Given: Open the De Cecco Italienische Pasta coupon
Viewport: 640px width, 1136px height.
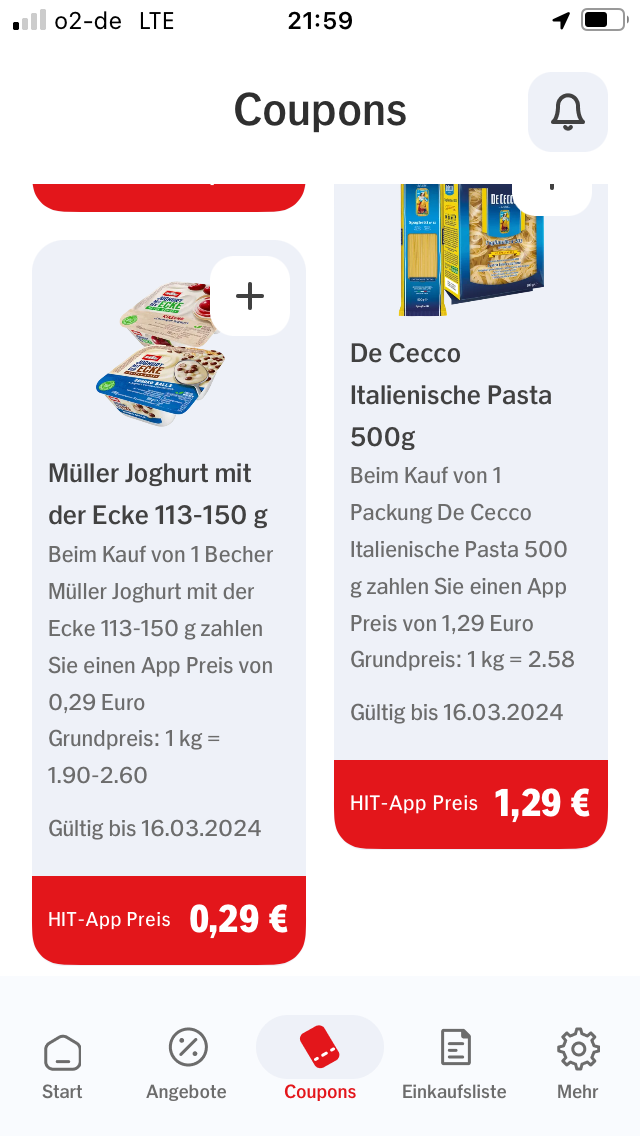Looking at the screenshot, I should [470, 516].
